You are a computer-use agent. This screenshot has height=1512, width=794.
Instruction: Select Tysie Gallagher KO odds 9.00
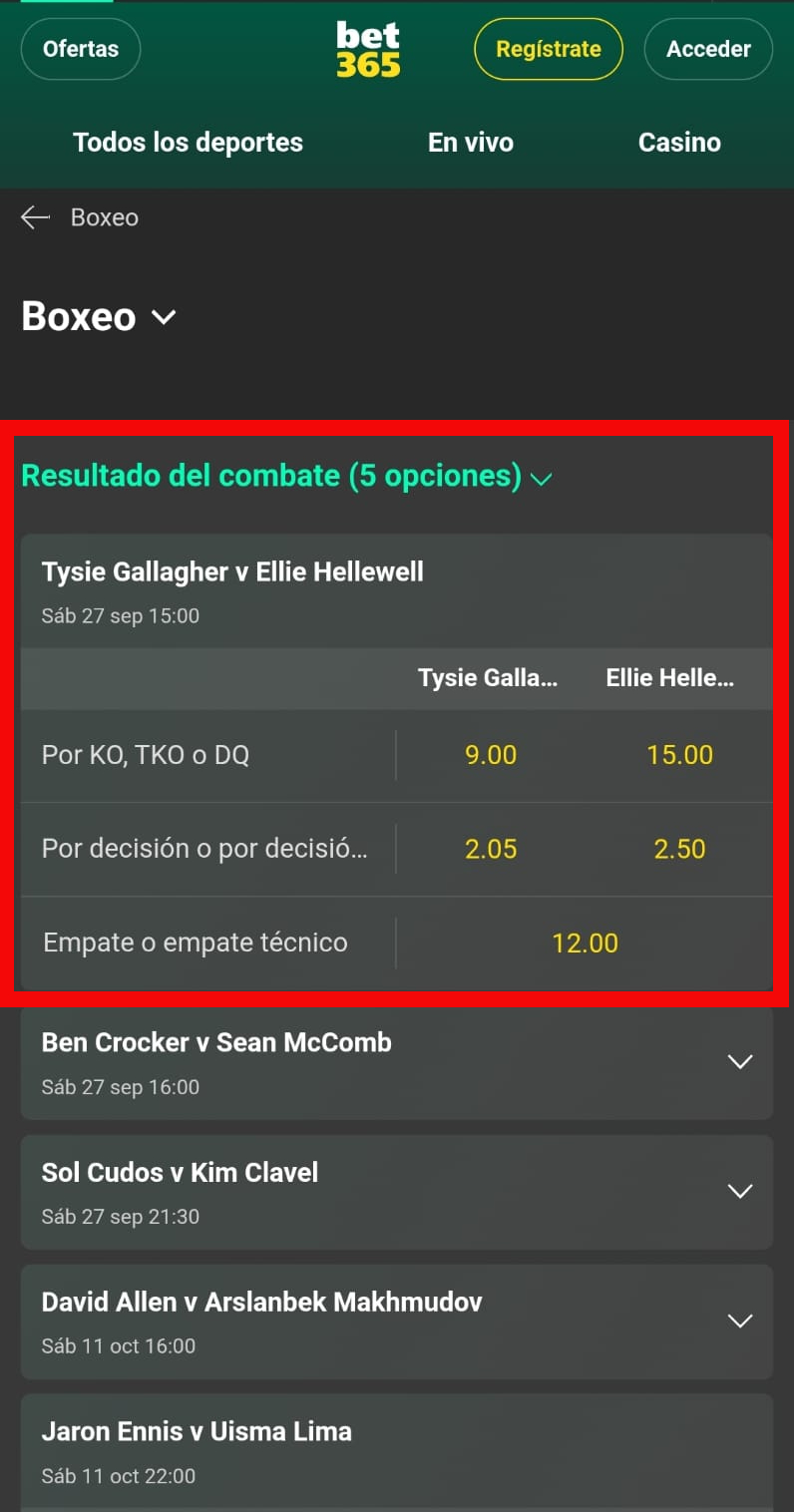(x=491, y=755)
